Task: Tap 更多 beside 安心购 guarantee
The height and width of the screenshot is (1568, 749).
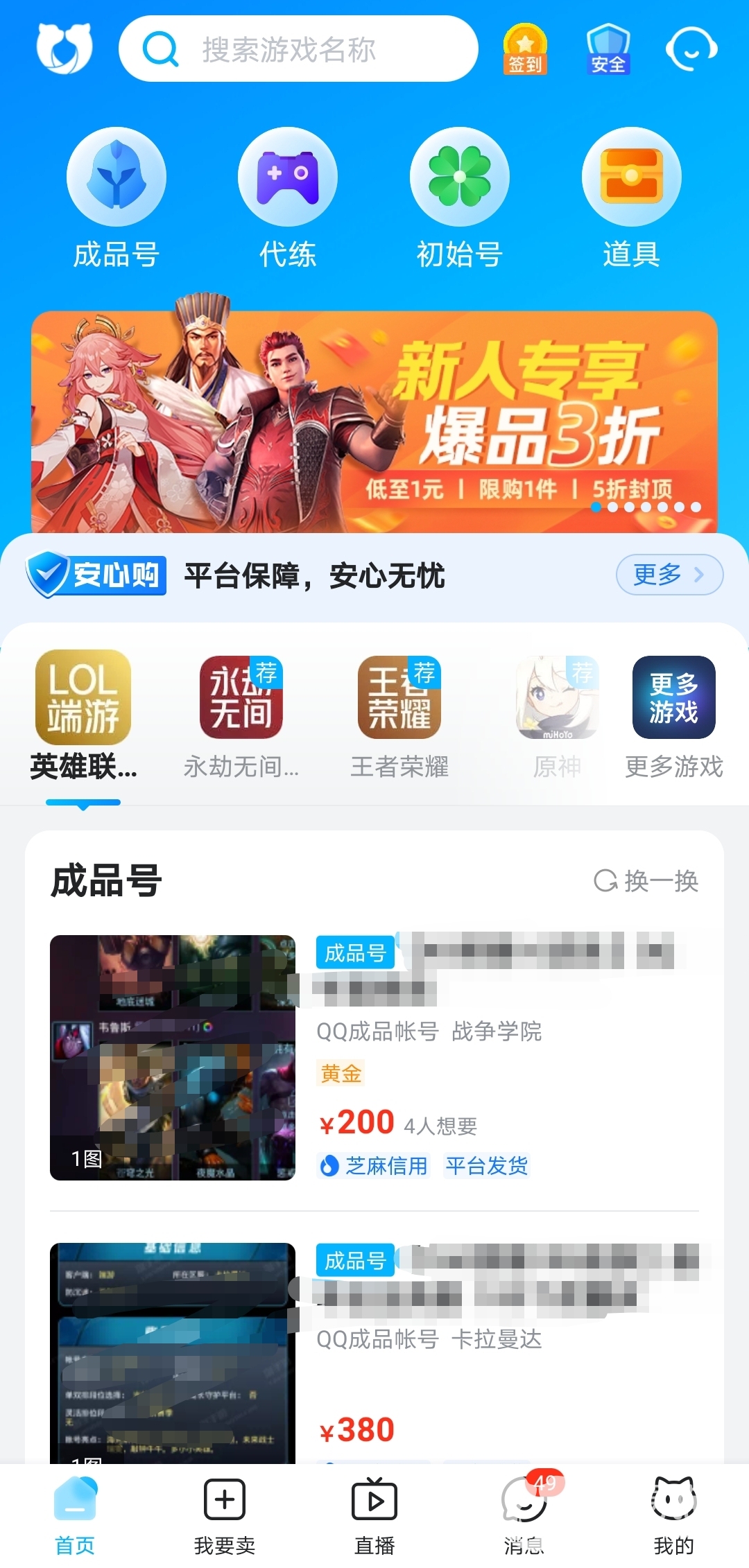Action: tap(669, 575)
